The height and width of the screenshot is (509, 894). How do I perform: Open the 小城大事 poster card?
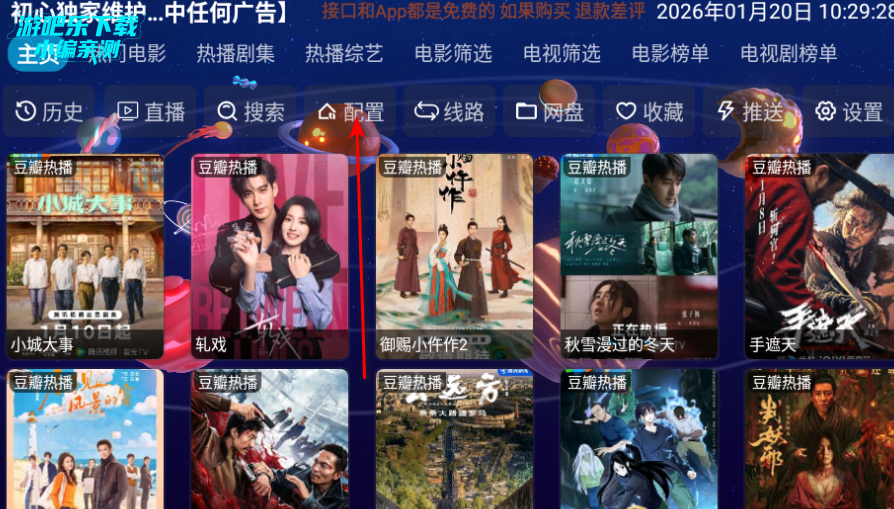pyautogui.click(x=85, y=257)
